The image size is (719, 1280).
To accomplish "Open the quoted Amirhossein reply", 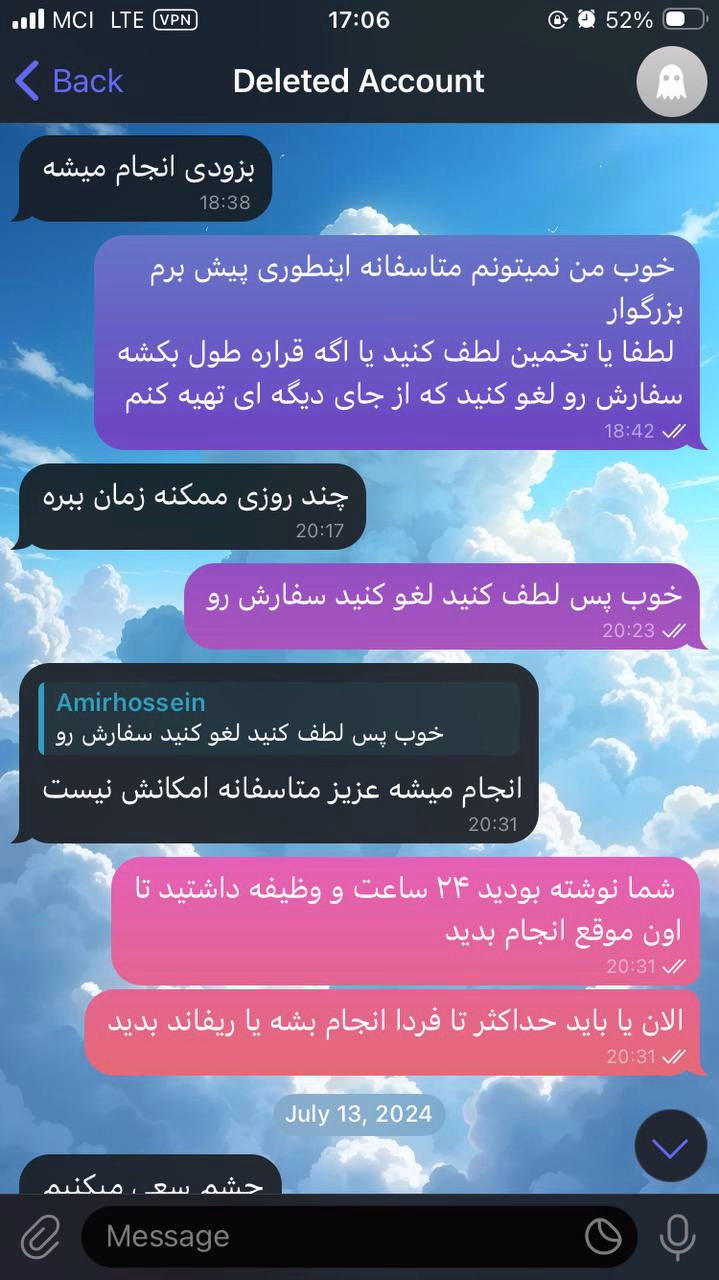I will coord(280,718).
